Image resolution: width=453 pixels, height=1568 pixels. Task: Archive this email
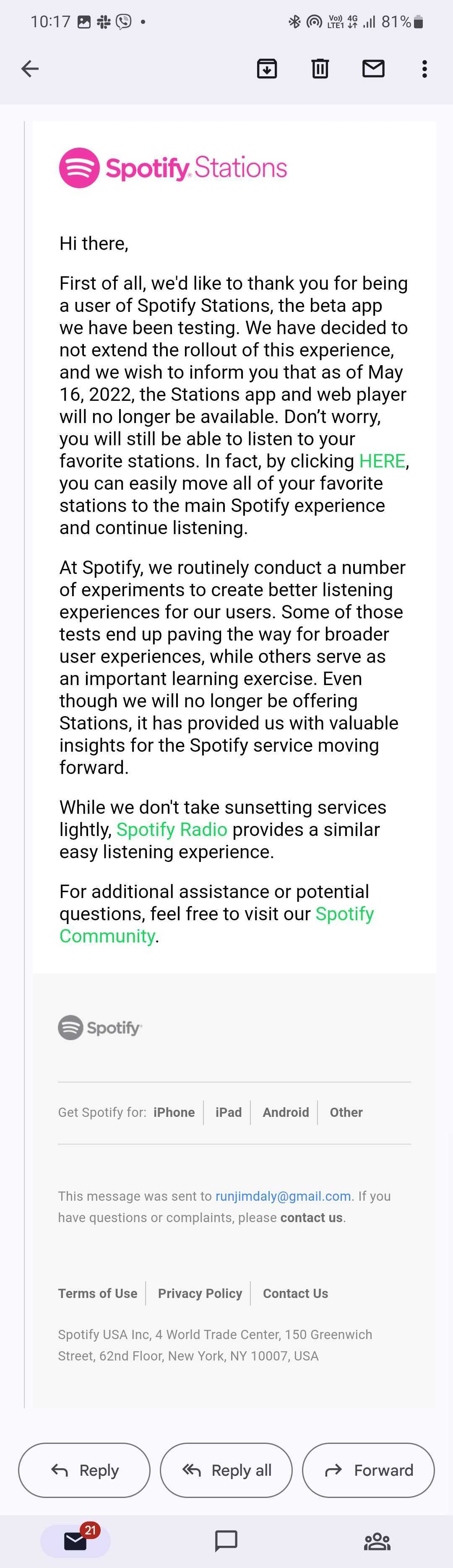click(x=267, y=69)
